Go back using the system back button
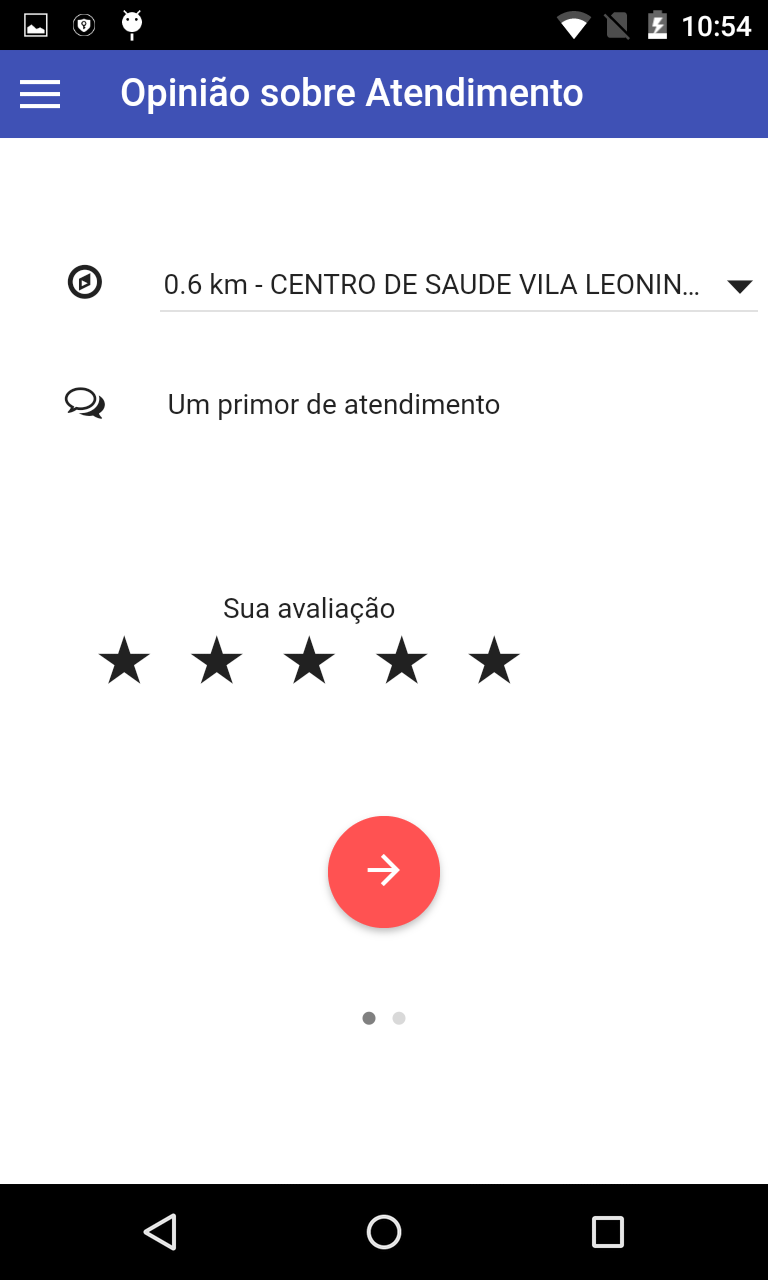The height and width of the screenshot is (1280, 768). pyautogui.click(x=160, y=1232)
